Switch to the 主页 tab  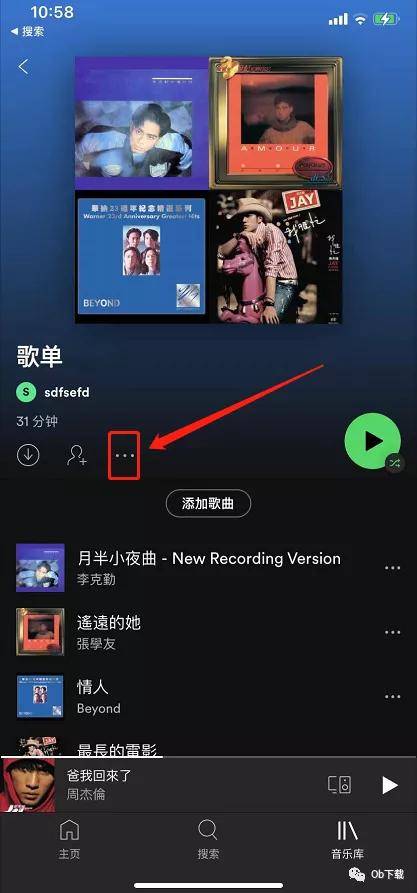(69, 839)
